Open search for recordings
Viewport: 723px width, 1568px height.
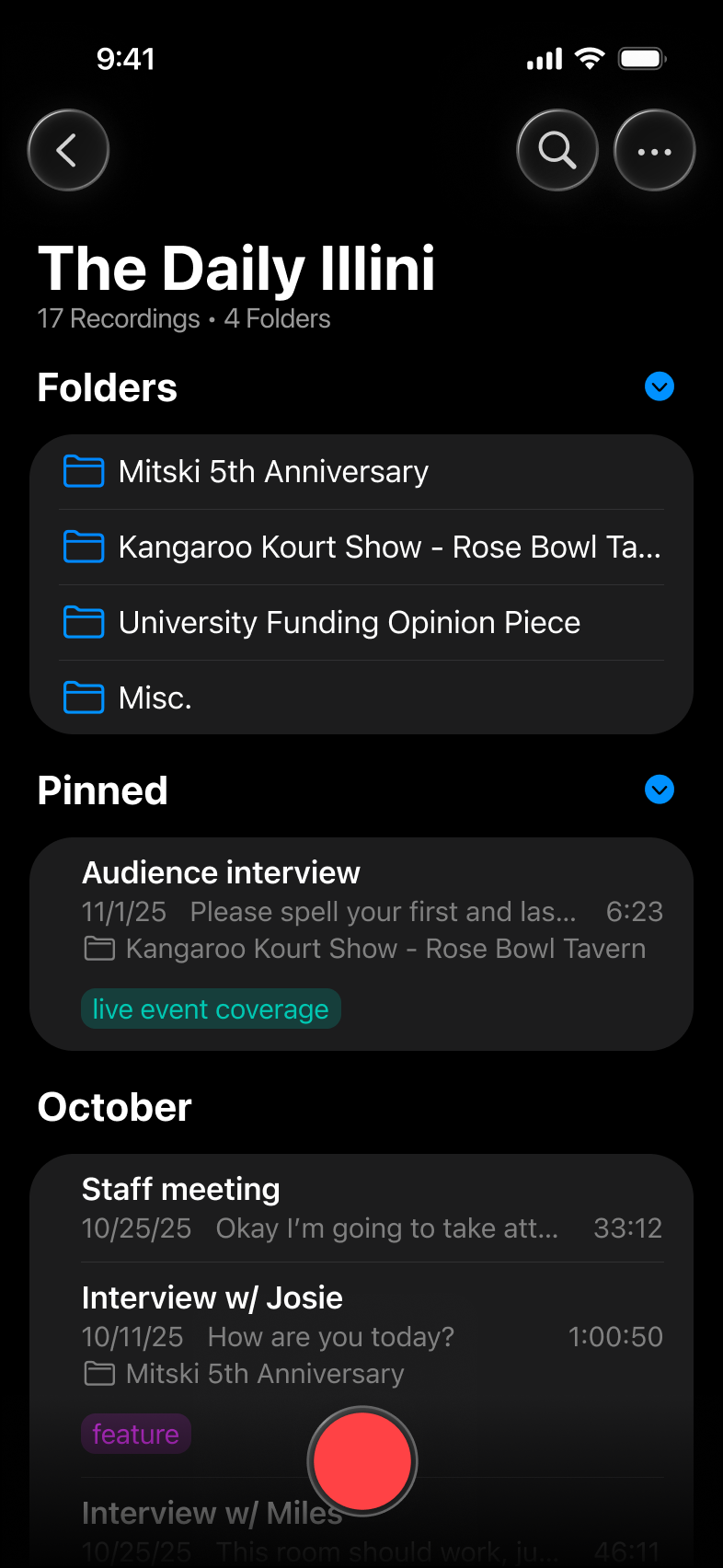click(x=557, y=150)
